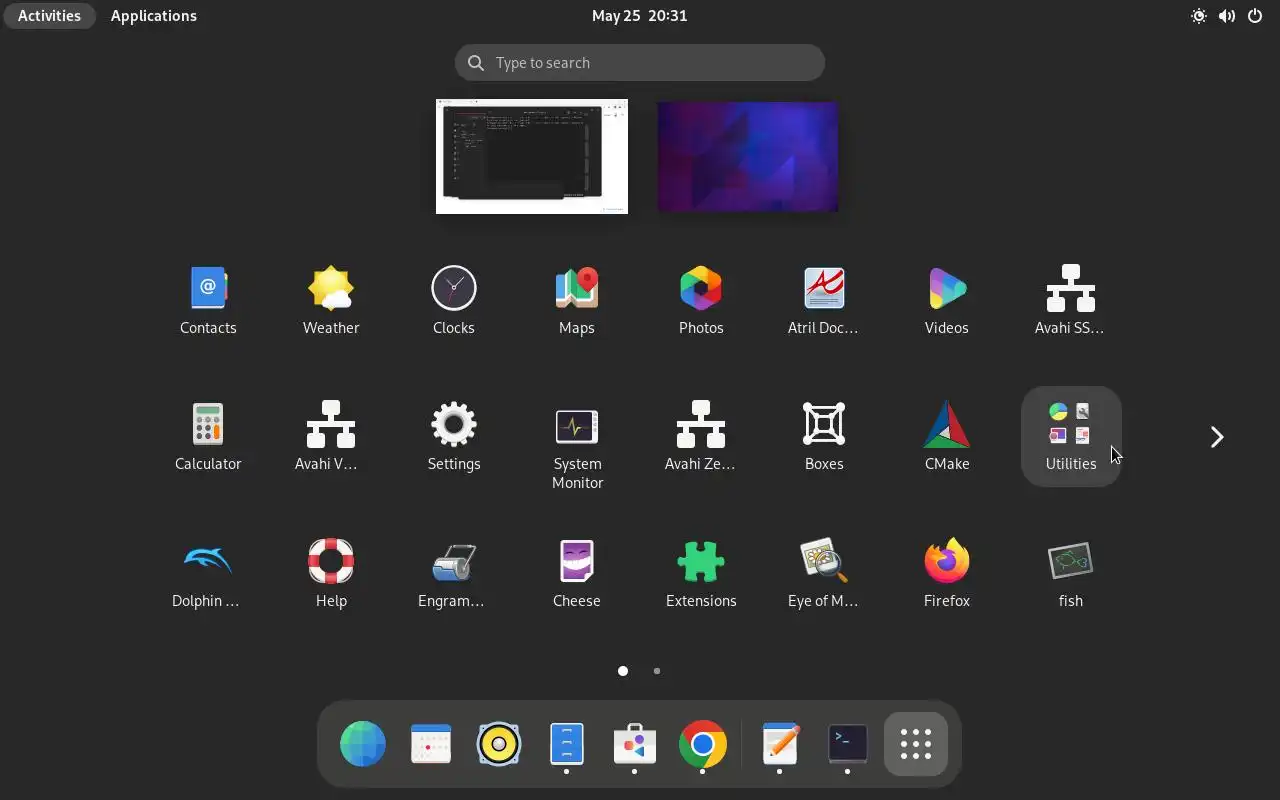Launch Google Chrome from the dock
The image size is (1280, 800).
click(x=703, y=744)
